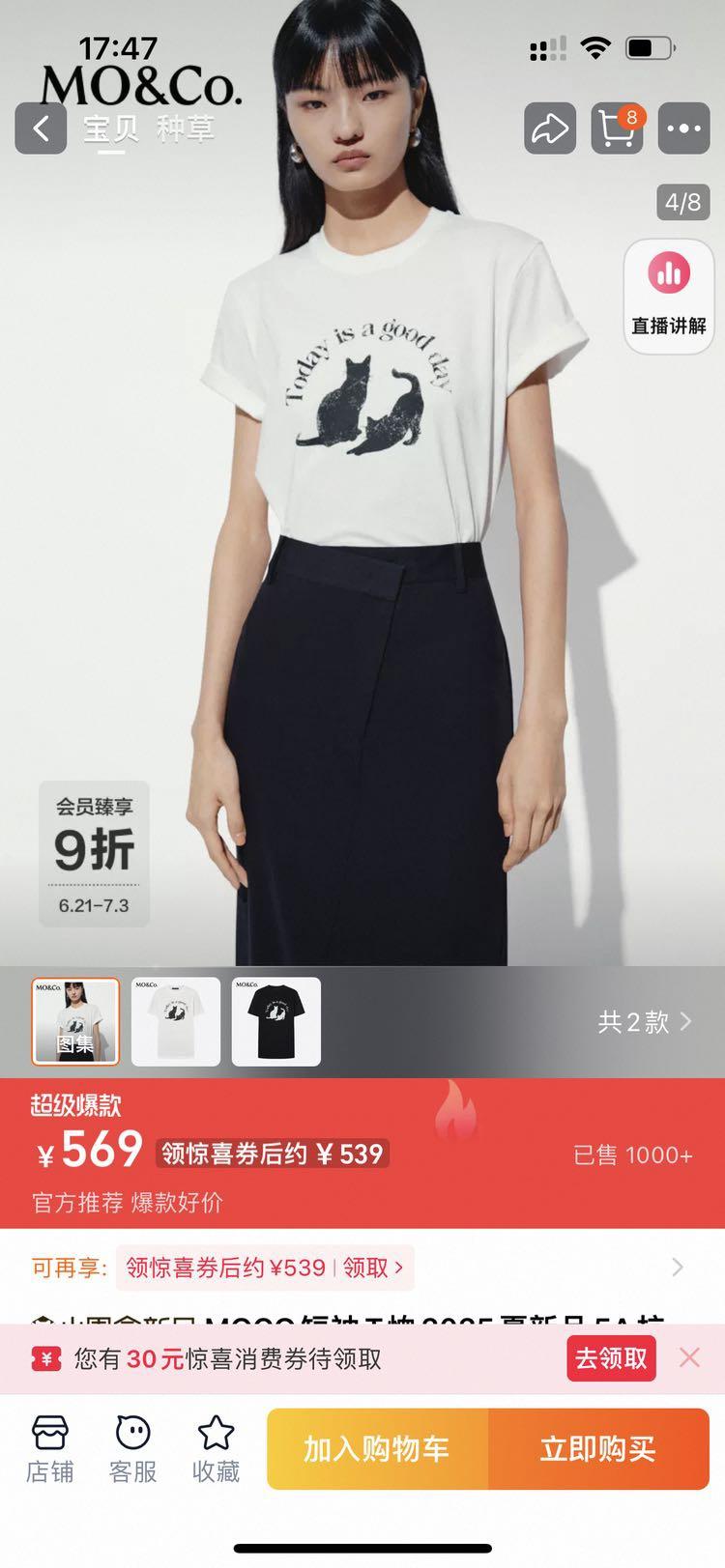Open 直播讲解 live explanation

669,297
